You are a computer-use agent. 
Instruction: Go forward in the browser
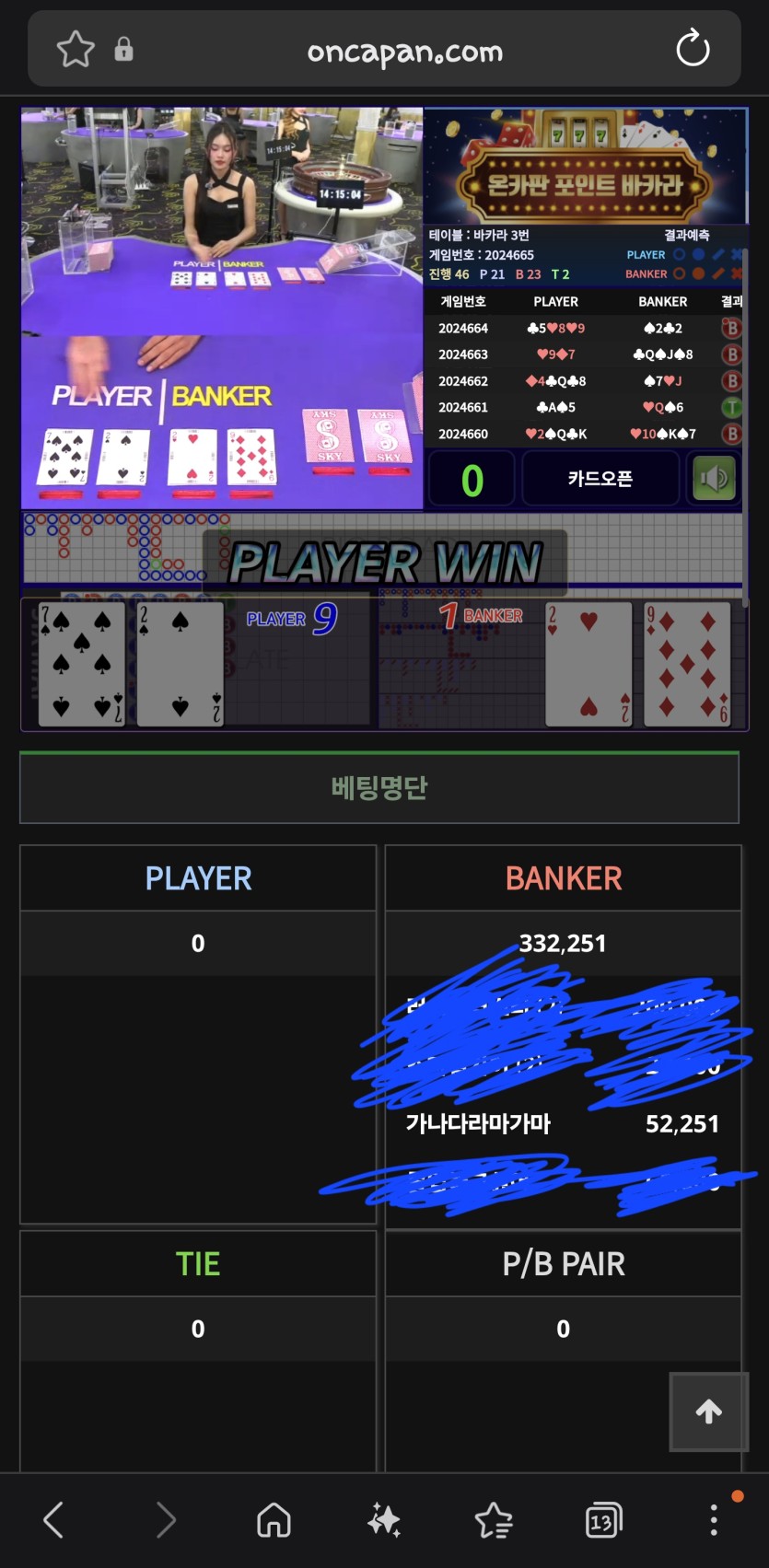[x=165, y=1519]
